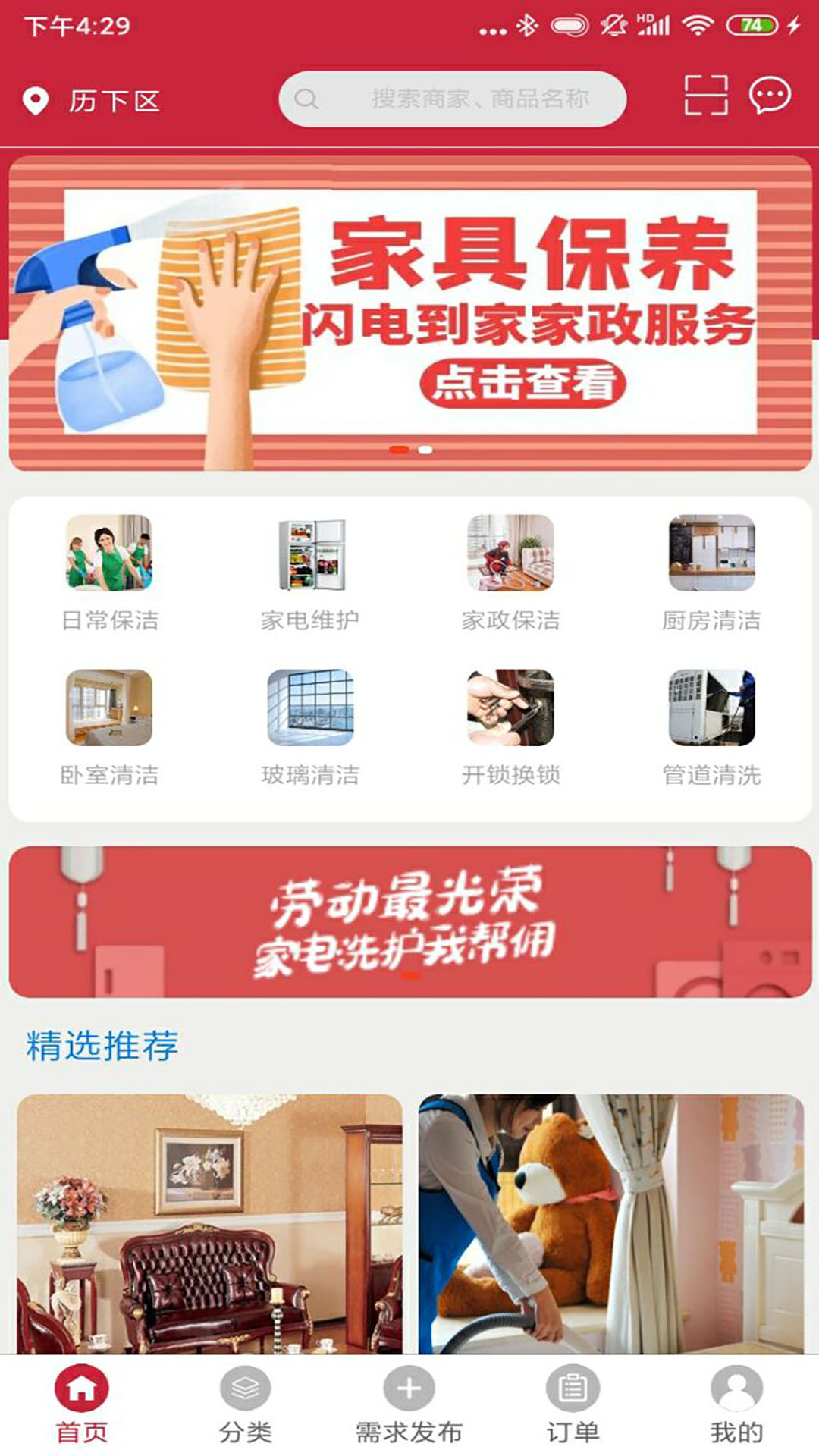The width and height of the screenshot is (819, 1456).
Task: Open the 劳动最光荣 promotion banner
Action: click(x=410, y=921)
